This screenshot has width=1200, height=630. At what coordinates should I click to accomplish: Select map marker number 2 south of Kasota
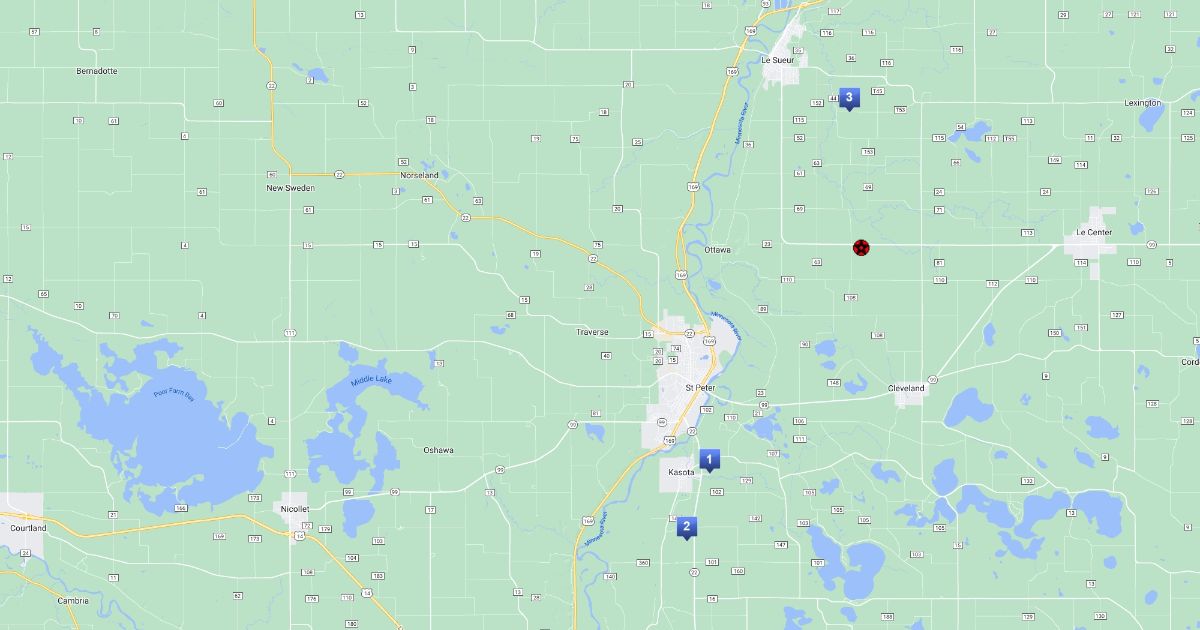[x=686, y=526]
